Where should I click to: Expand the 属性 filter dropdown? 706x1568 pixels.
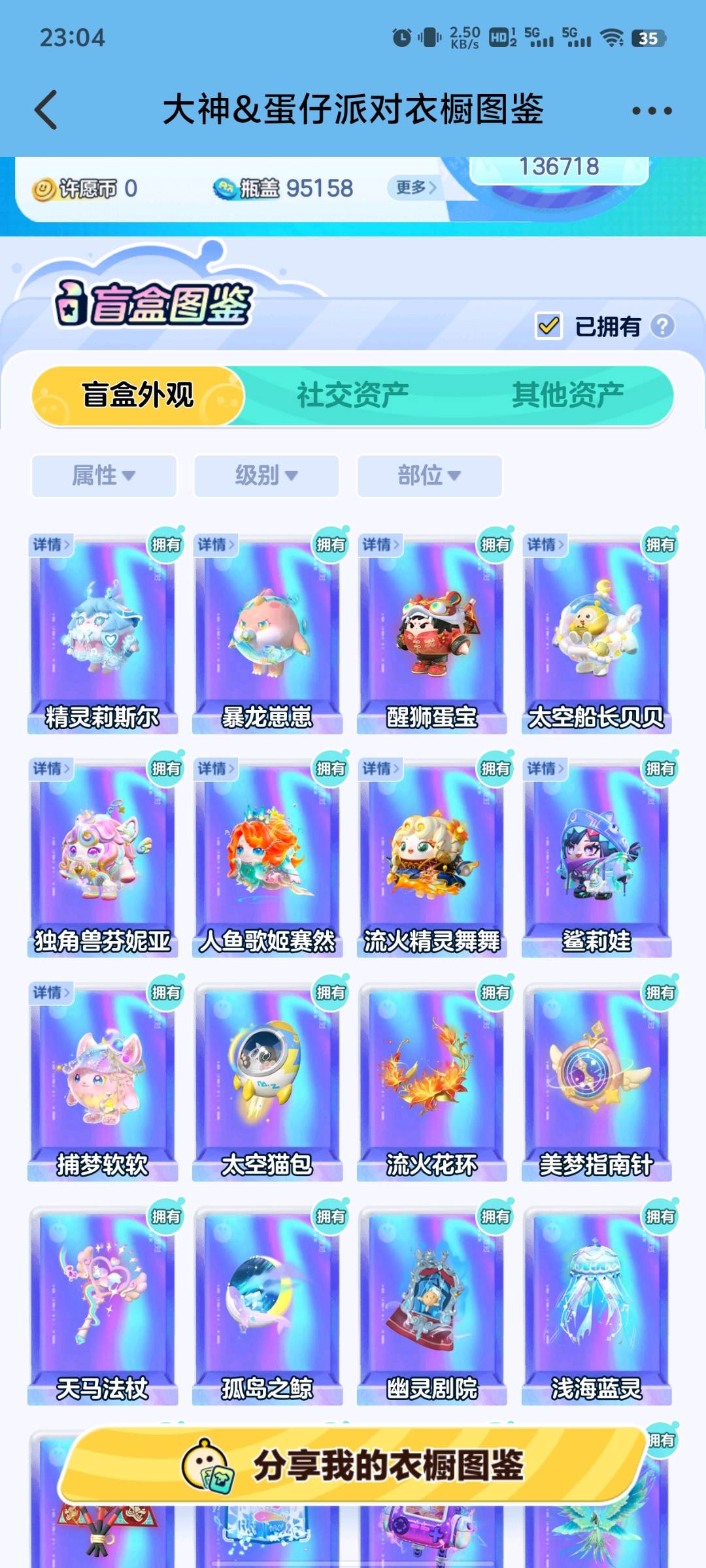(104, 476)
